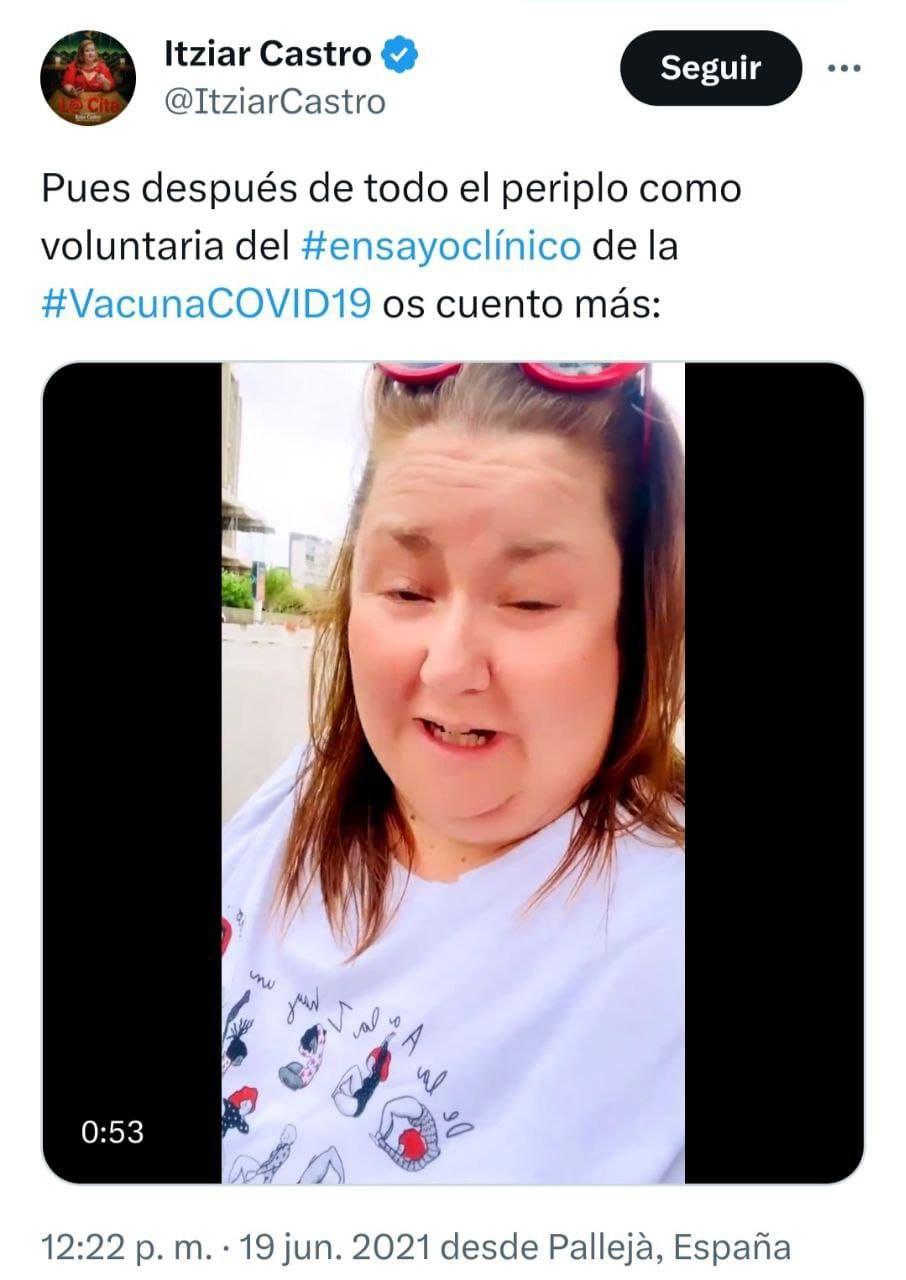This screenshot has height=1280, width=906.
Task: Open the three-dot overflow menu
Action: (x=844, y=69)
